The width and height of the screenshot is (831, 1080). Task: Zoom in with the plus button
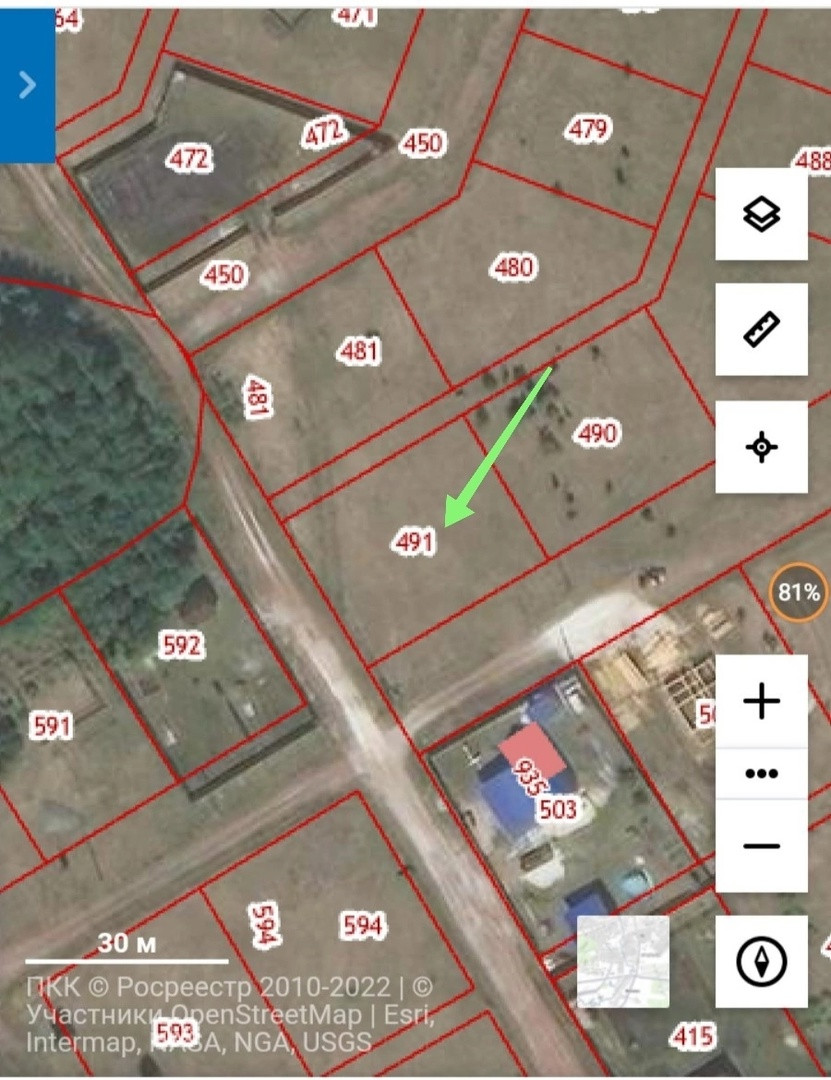[761, 701]
